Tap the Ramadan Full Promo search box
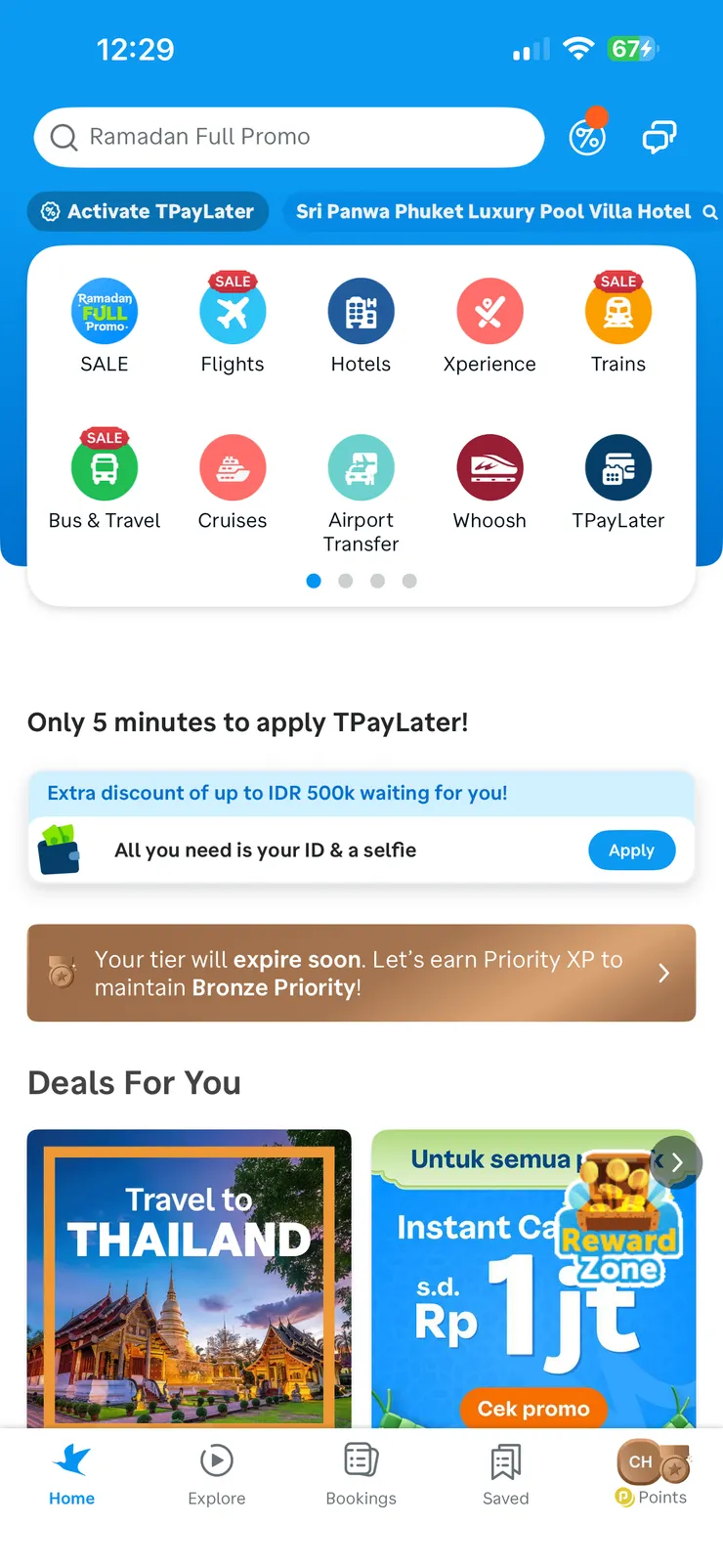Image resolution: width=723 pixels, height=1568 pixels. pos(288,137)
